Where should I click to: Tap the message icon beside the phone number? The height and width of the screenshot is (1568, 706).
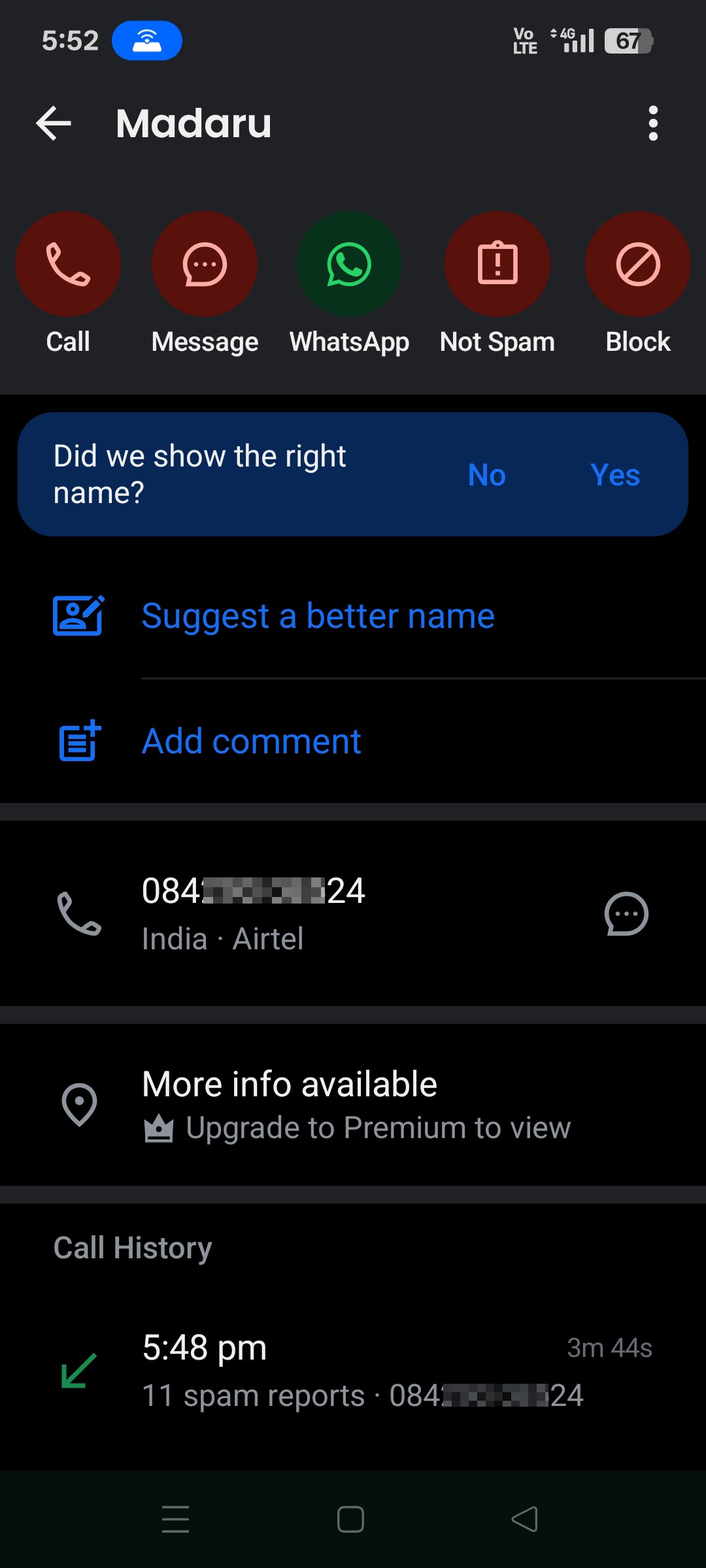click(626, 913)
